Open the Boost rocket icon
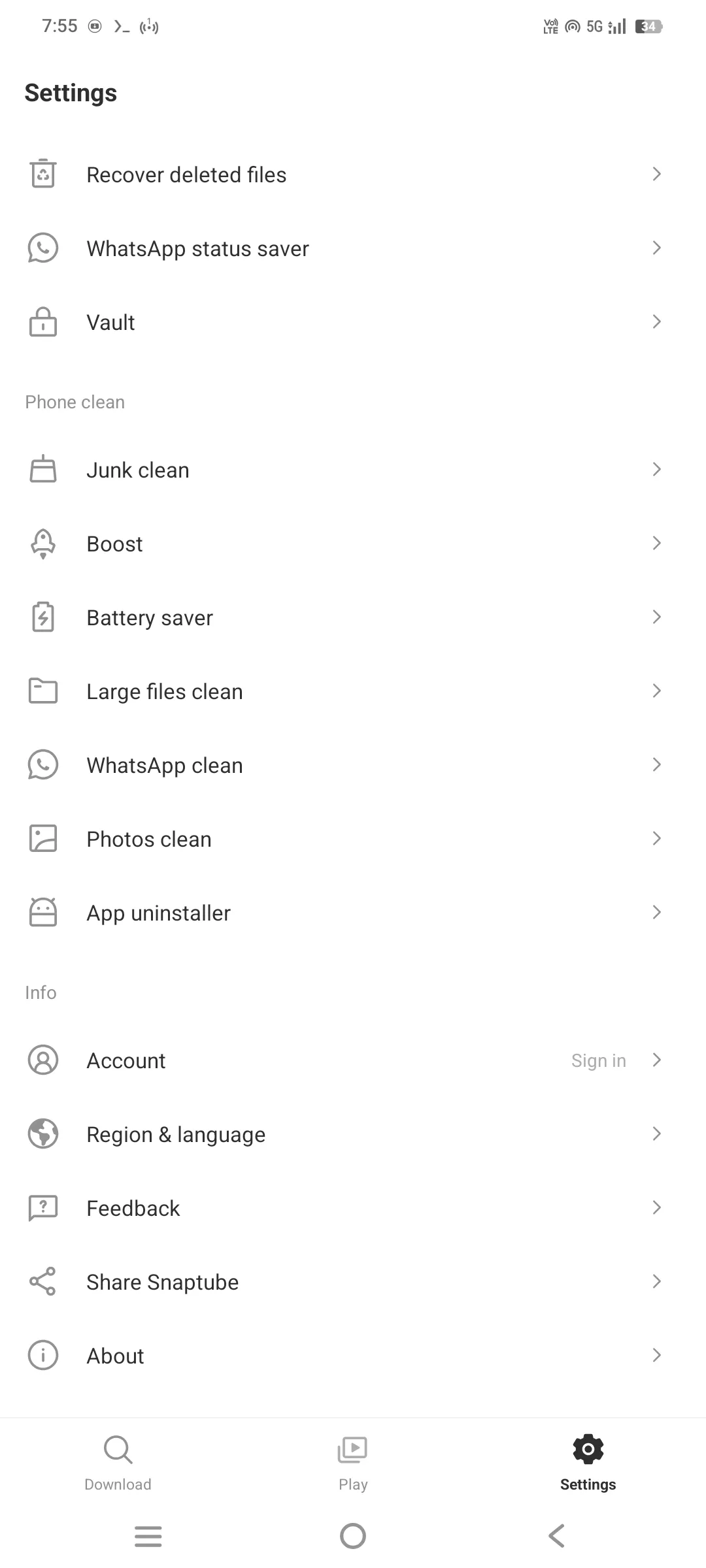Viewport: 706px width, 1568px height. (43, 543)
